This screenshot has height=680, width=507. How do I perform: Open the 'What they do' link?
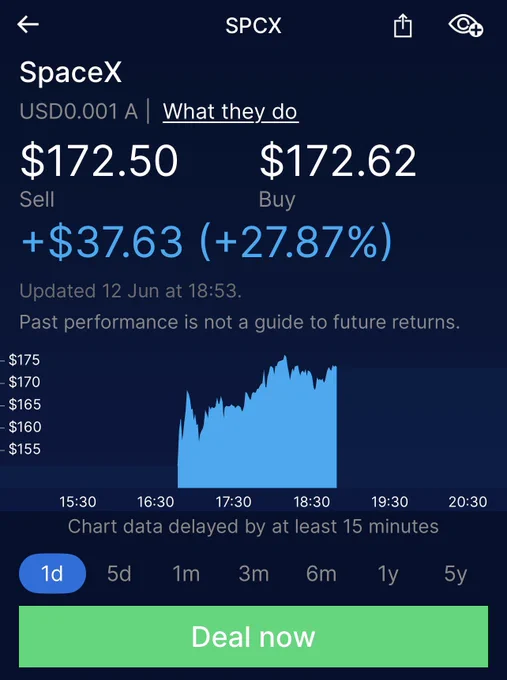pyautogui.click(x=230, y=112)
